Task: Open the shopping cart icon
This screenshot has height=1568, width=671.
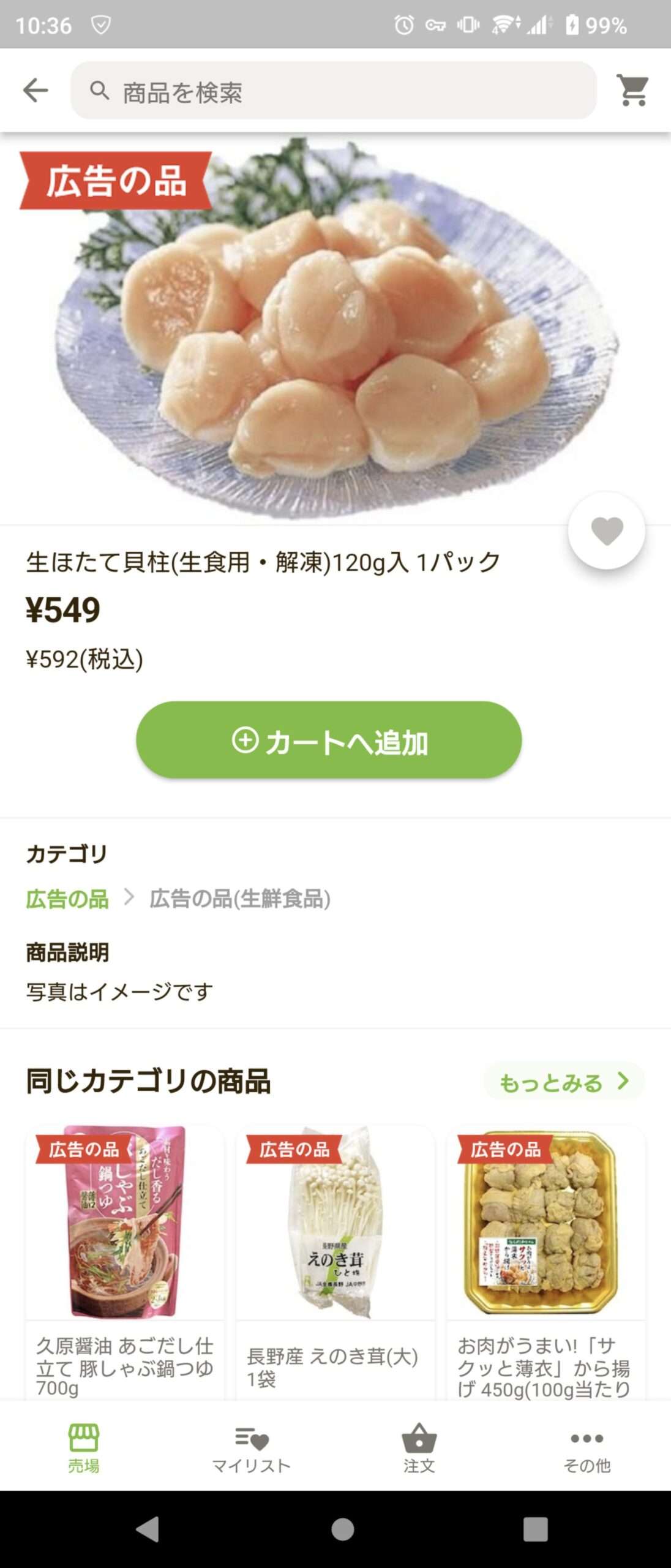Action: pyautogui.click(x=633, y=91)
